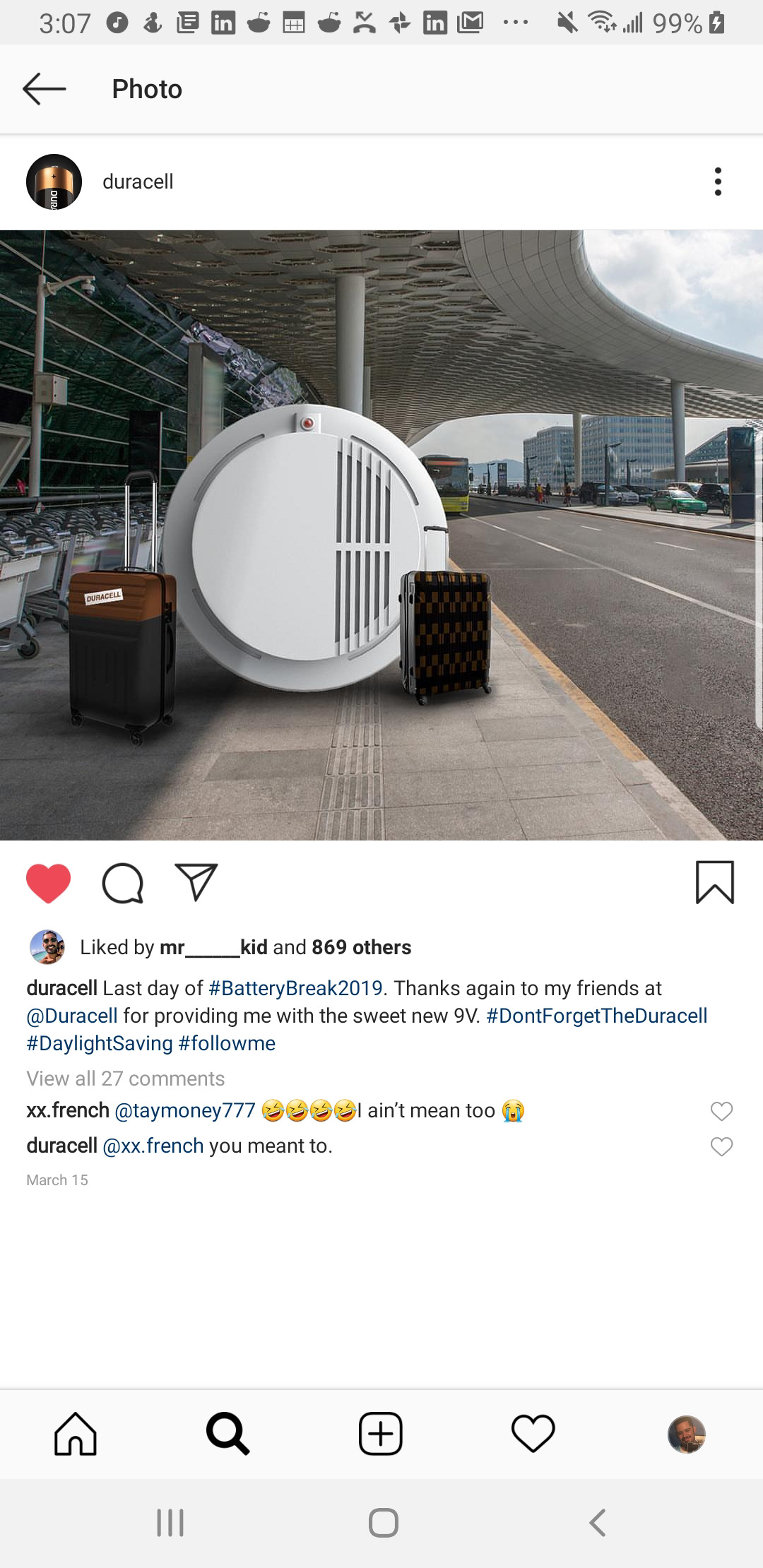Image resolution: width=763 pixels, height=1568 pixels.
Task: Open the #BatteryBreak2019 hashtag
Action: click(x=296, y=988)
